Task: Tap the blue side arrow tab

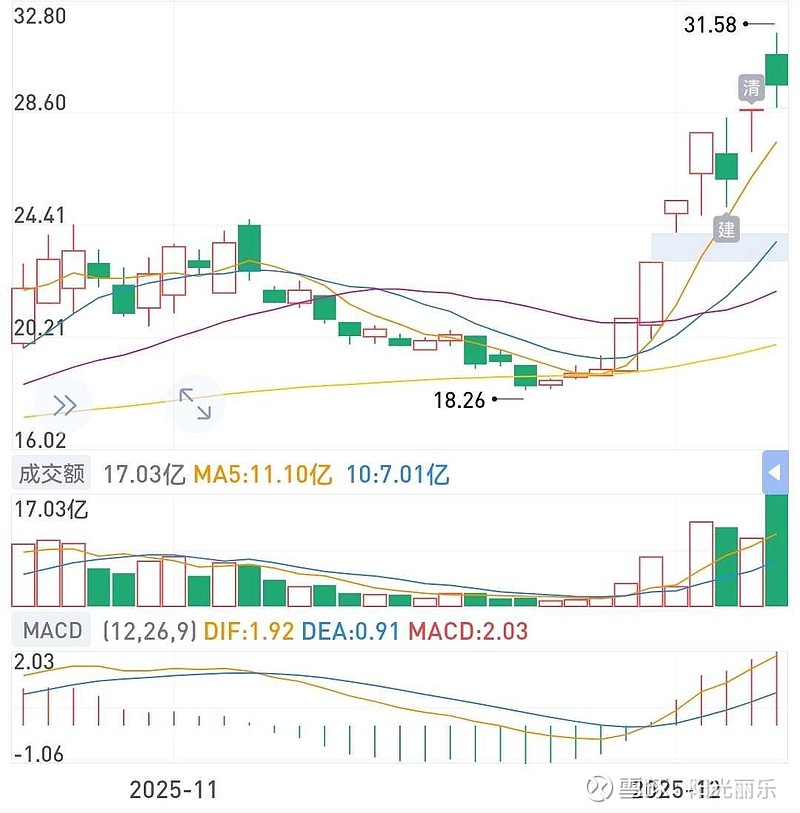Action: tap(775, 472)
